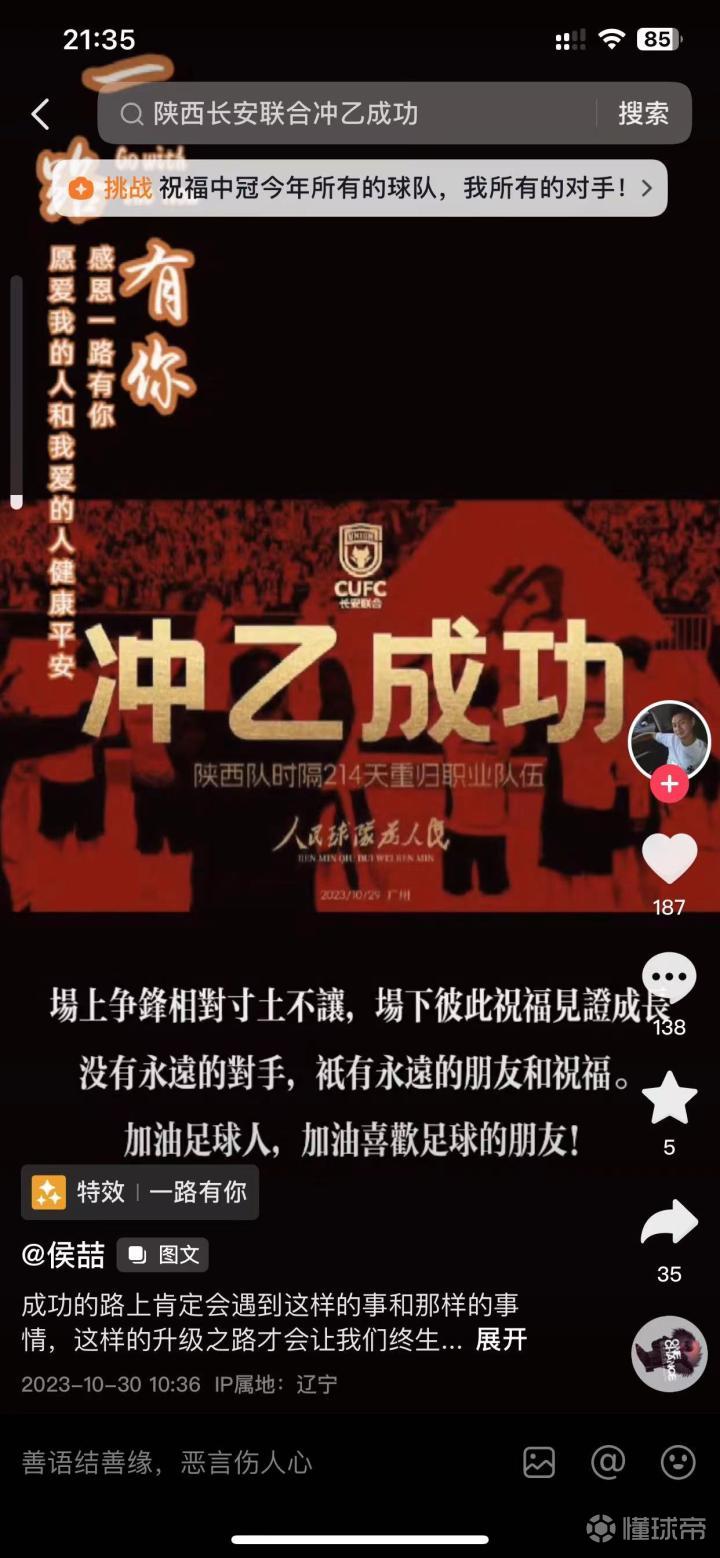The width and height of the screenshot is (720, 1558).
Task: Mention someone with the @ icon
Action: [608, 1463]
